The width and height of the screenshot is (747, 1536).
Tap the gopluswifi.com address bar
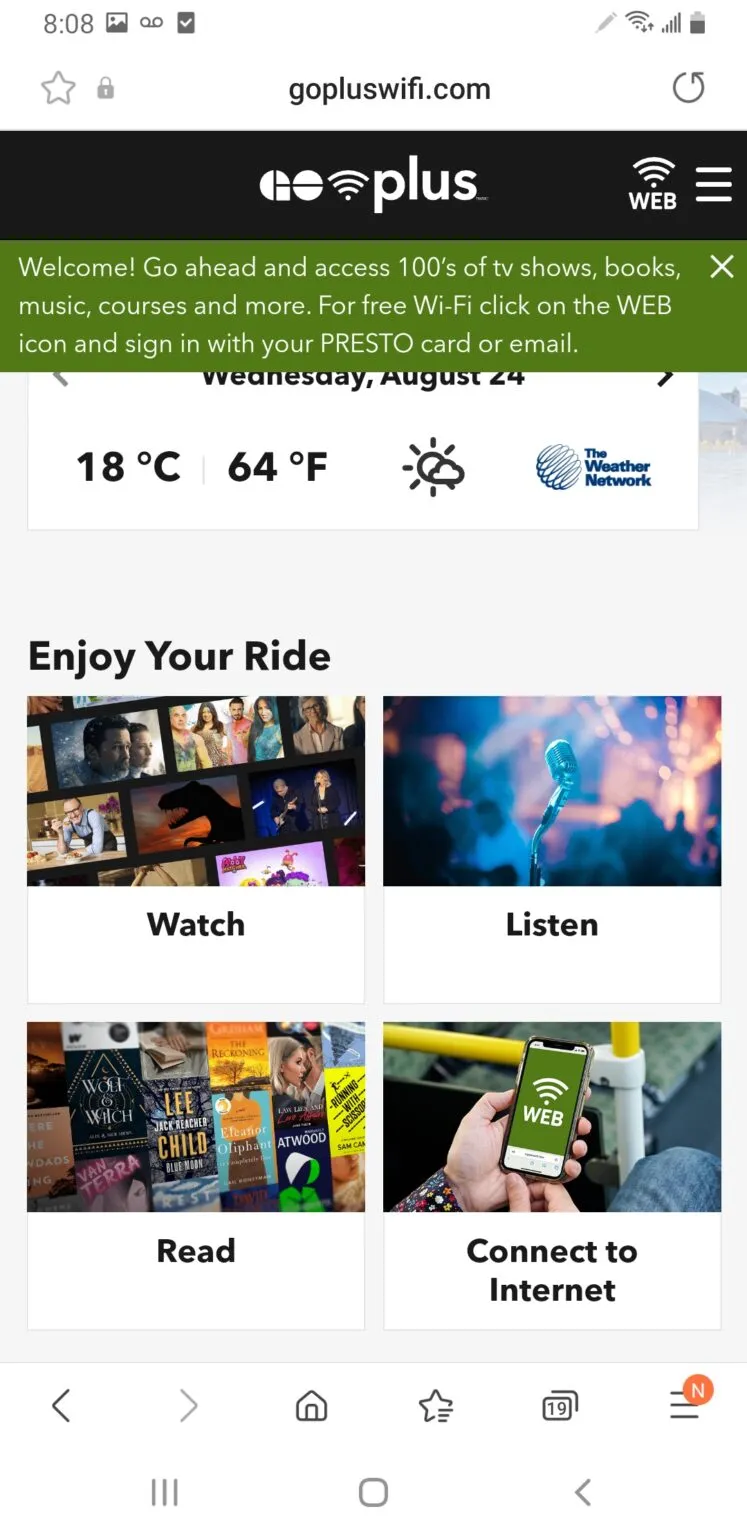pyautogui.click(x=389, y=88)
